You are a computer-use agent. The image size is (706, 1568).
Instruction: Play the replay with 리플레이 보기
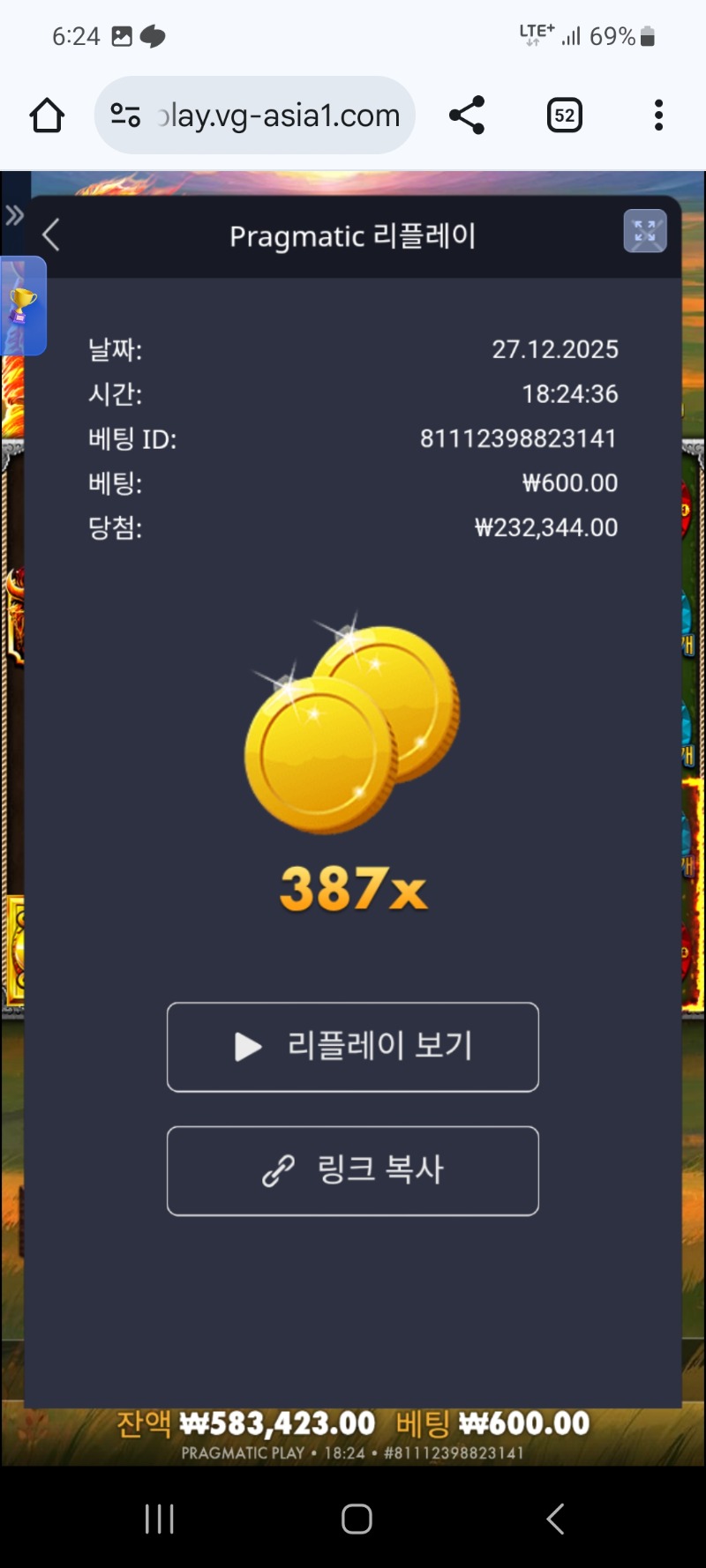[x=353, y=1047]
